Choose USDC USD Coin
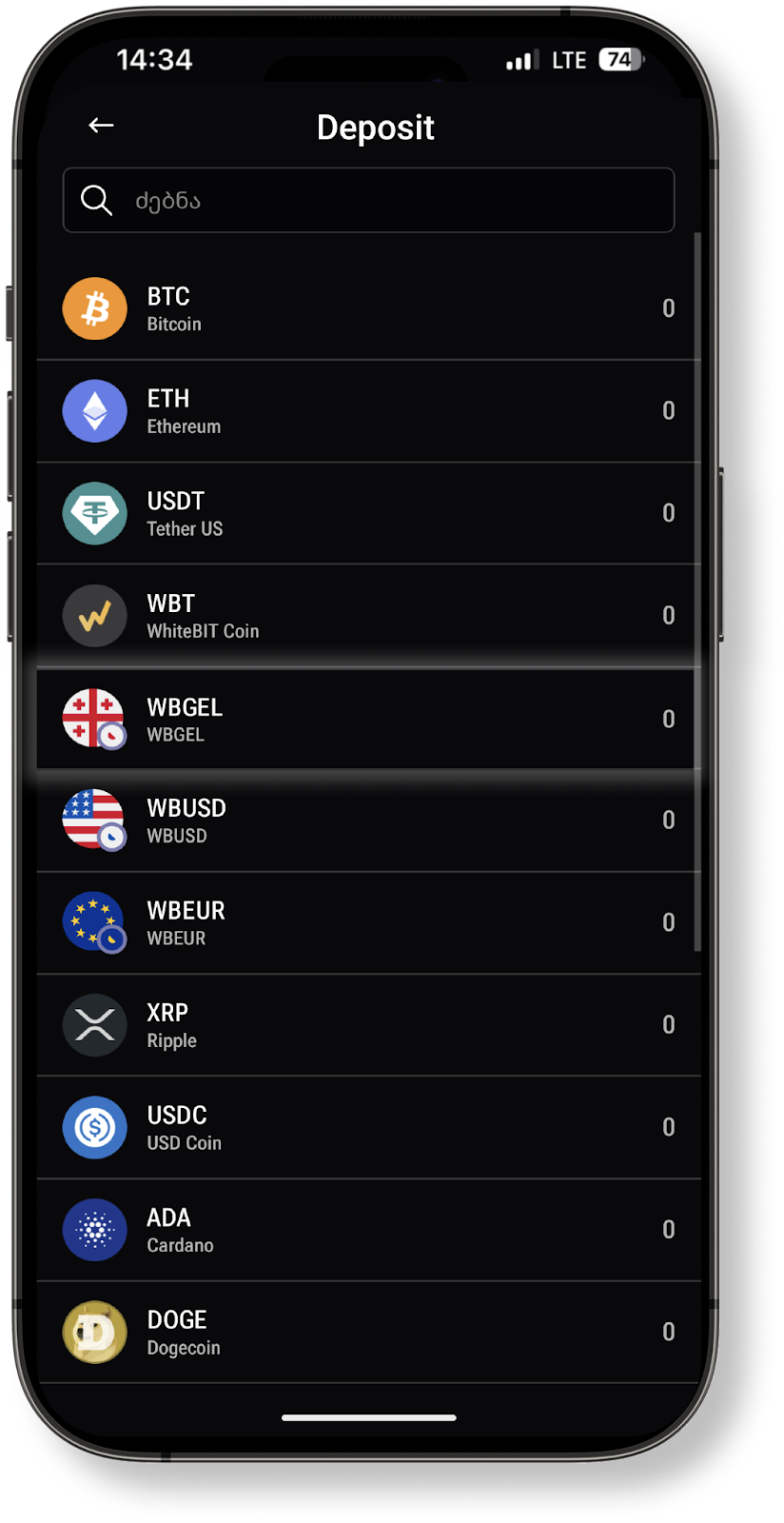Image resolution: width=784 pixels, height=1523 pixels. (368, 1128)
